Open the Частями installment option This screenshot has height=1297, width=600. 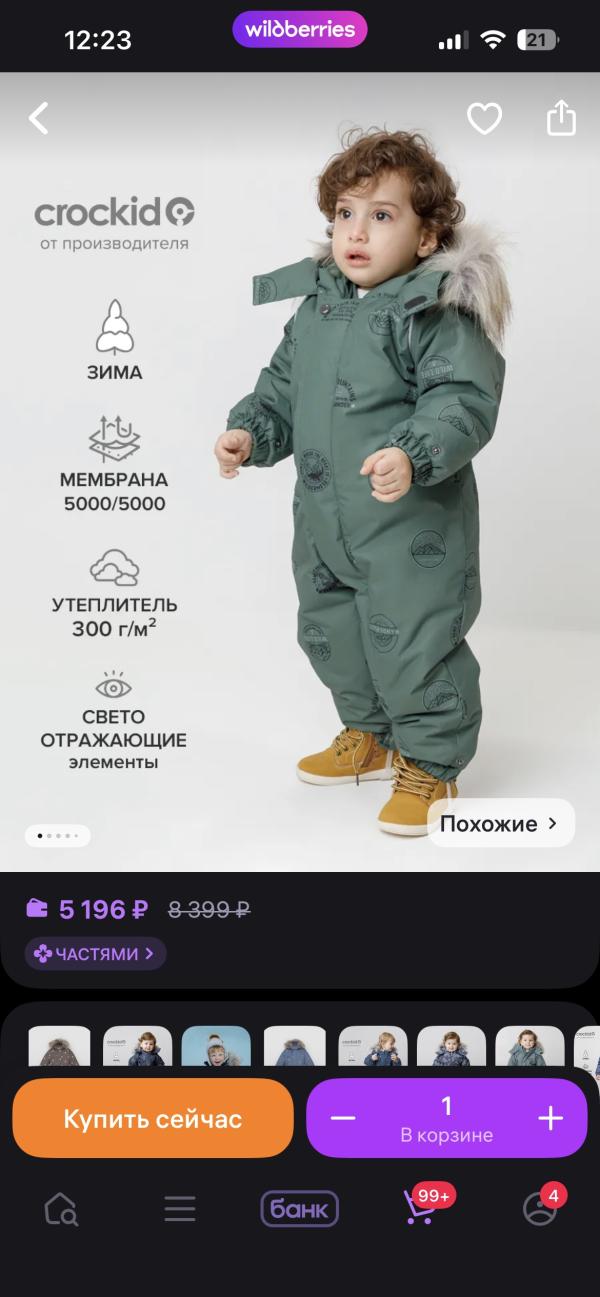tap(95, 953)
